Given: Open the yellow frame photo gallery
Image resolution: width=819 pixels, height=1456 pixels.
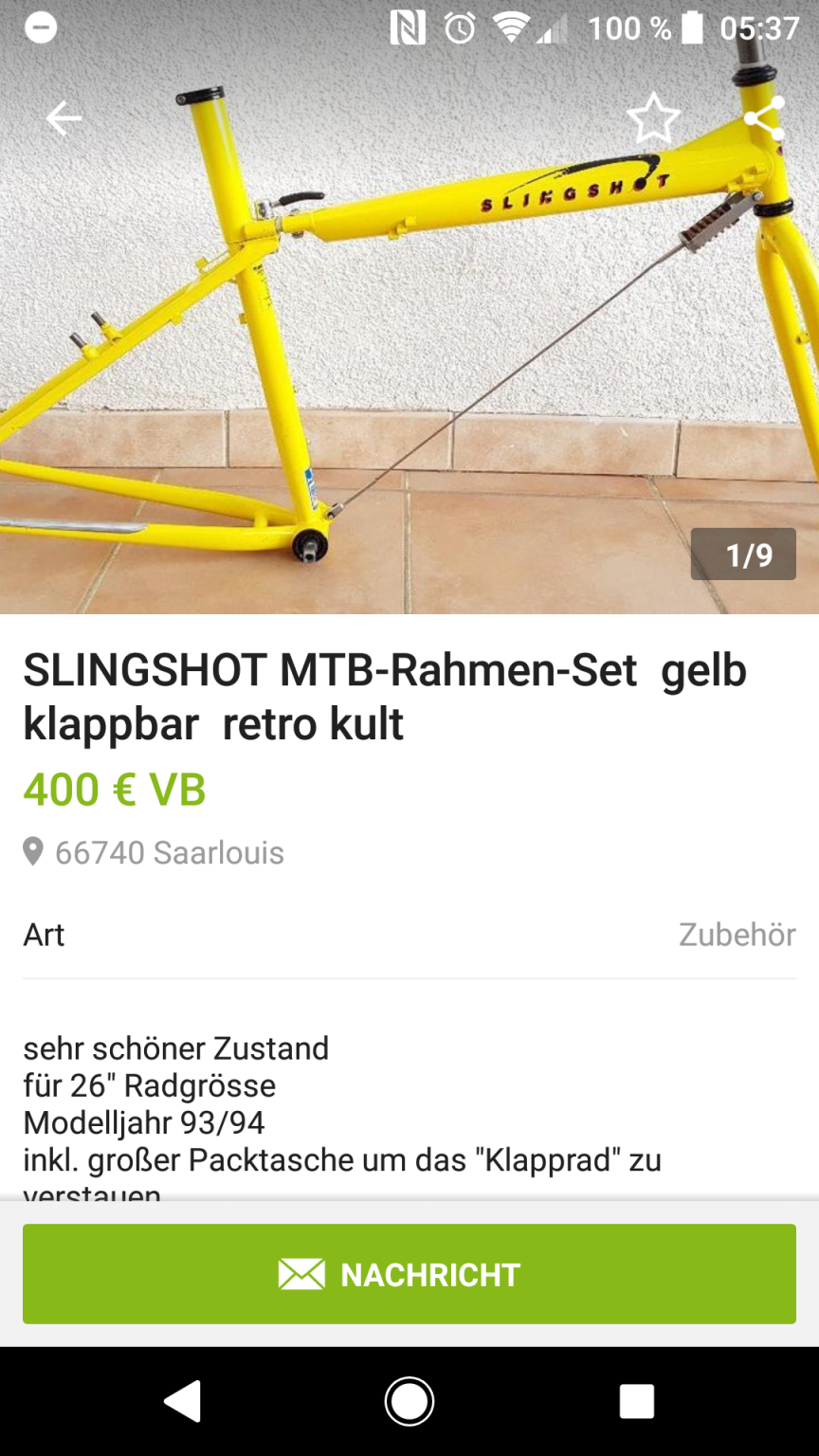Looking at the screenshot, I should click(x=409, y=360).
